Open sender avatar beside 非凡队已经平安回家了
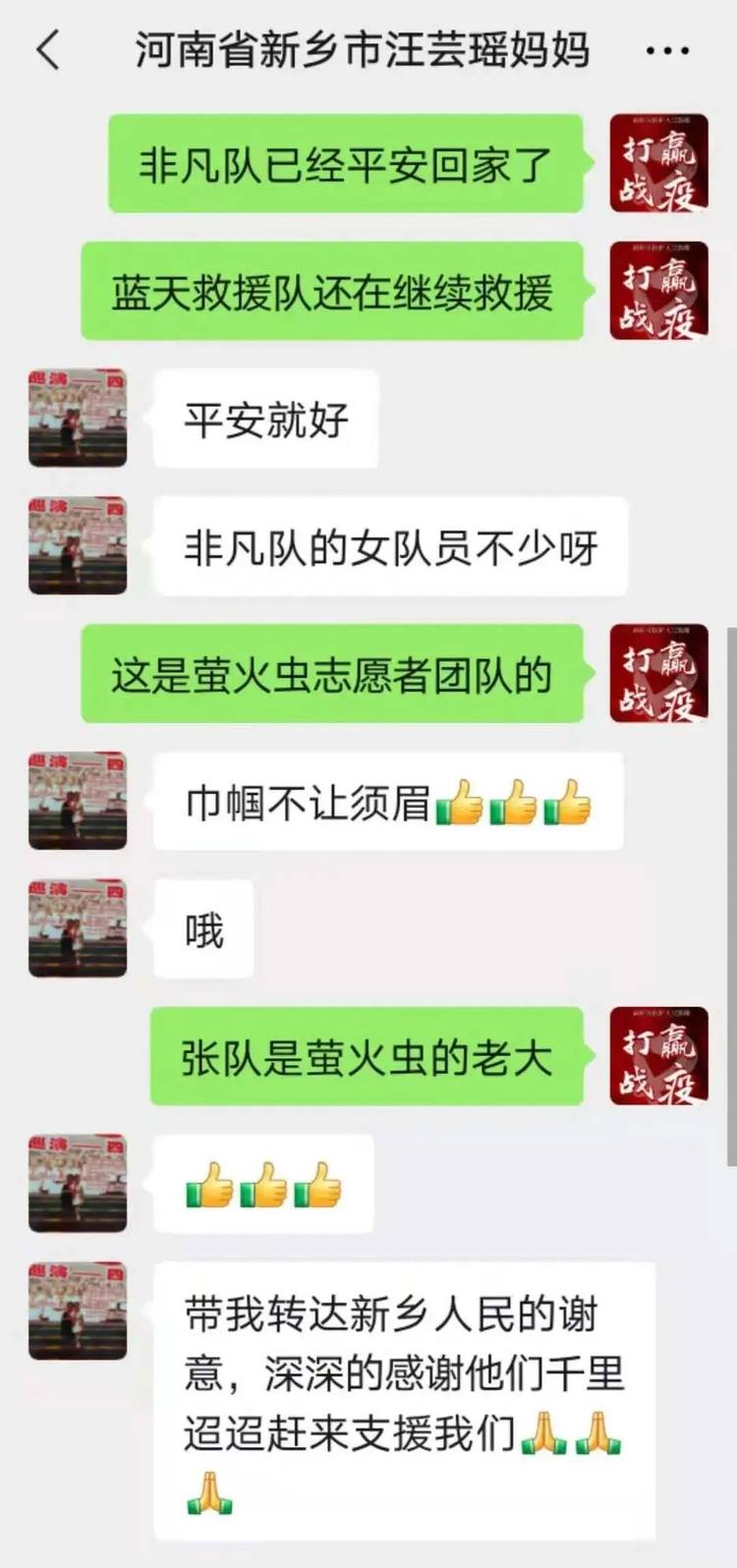 (x=658, y=163)
